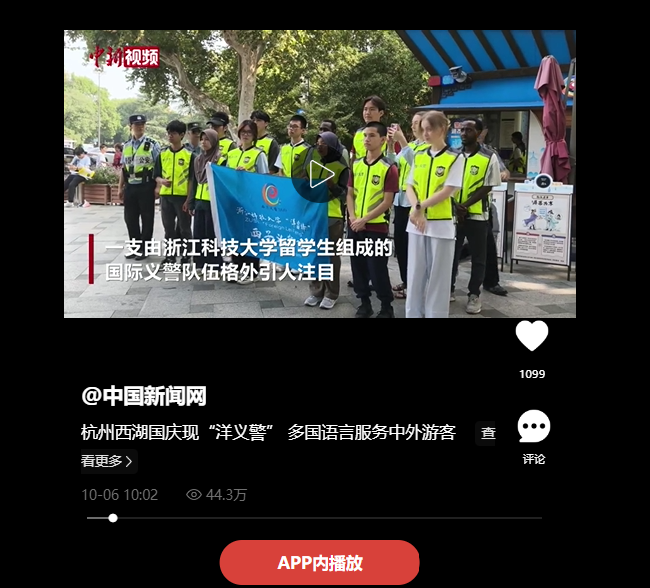Expand description via 查看更多
The width and height of the screenshot is (650, 588).
pos(107,461)
